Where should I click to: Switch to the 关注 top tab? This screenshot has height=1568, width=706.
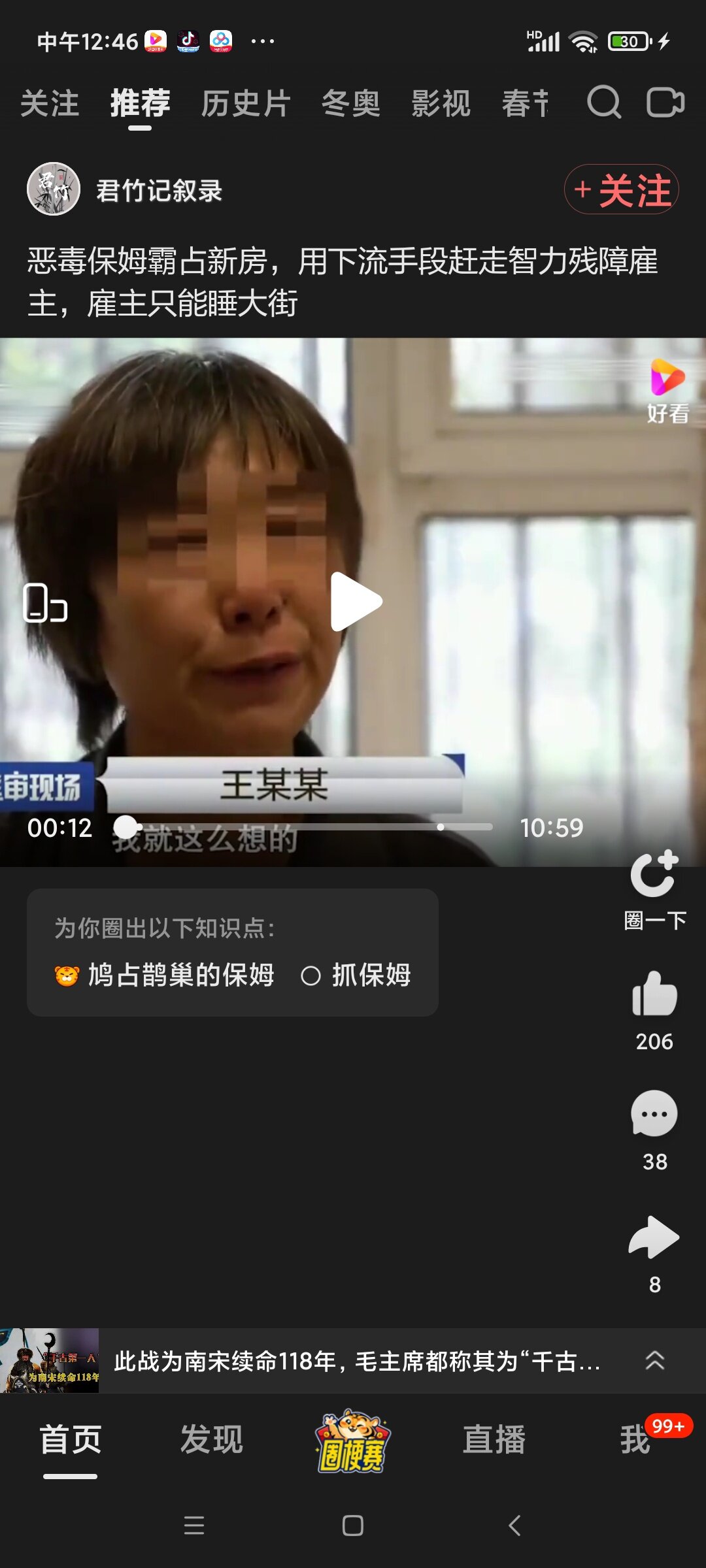[50, 104]
